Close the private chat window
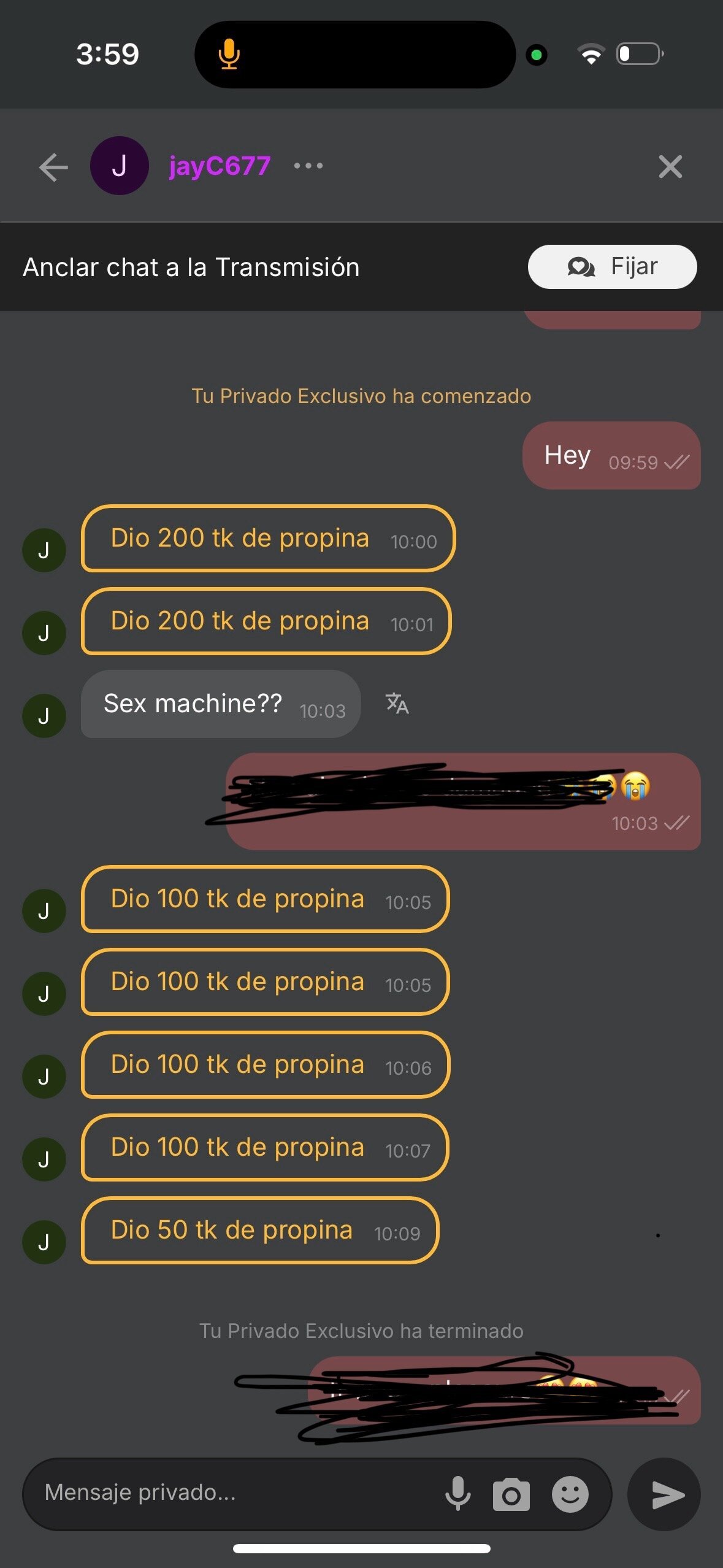 [670, 167]
